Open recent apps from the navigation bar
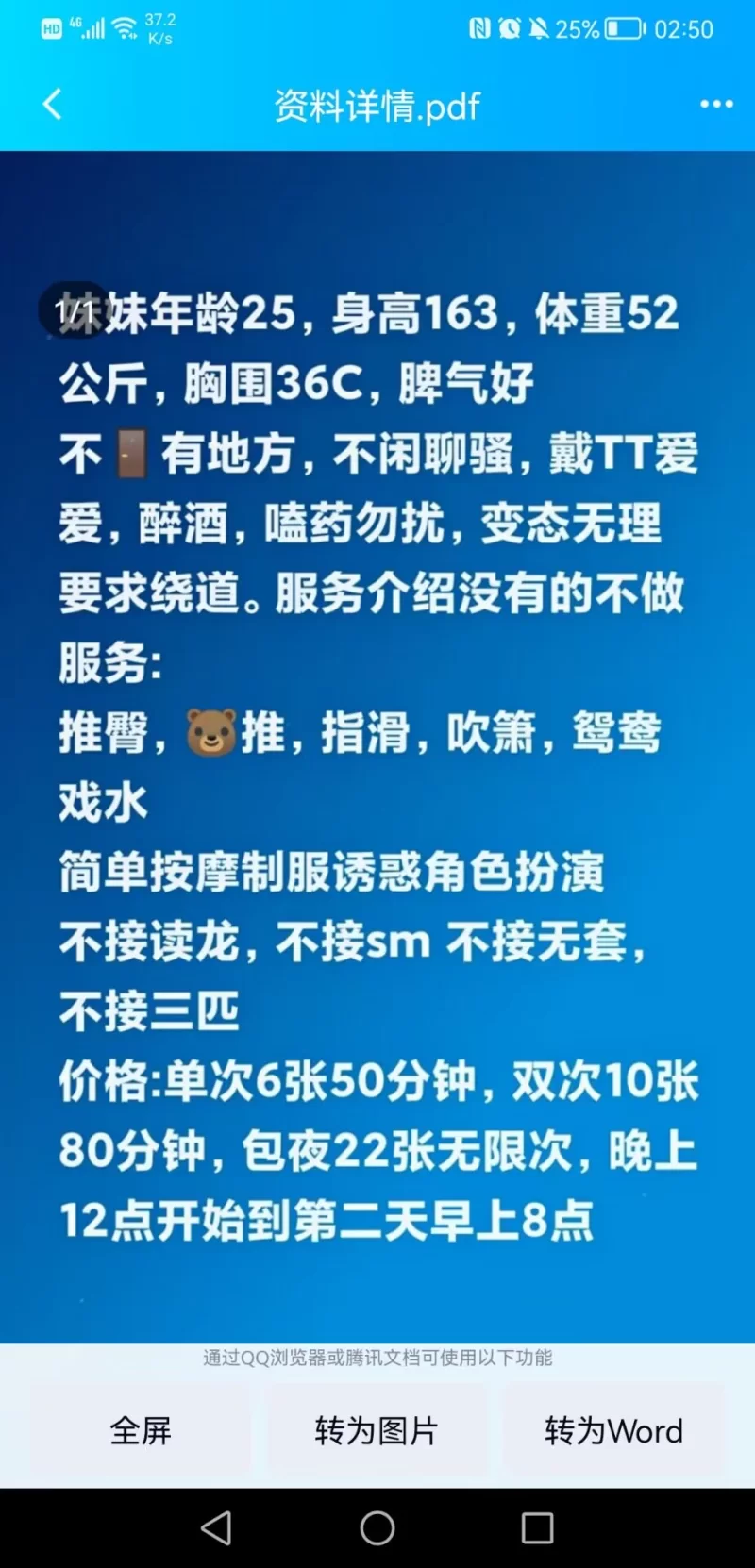 (537, 1527)
